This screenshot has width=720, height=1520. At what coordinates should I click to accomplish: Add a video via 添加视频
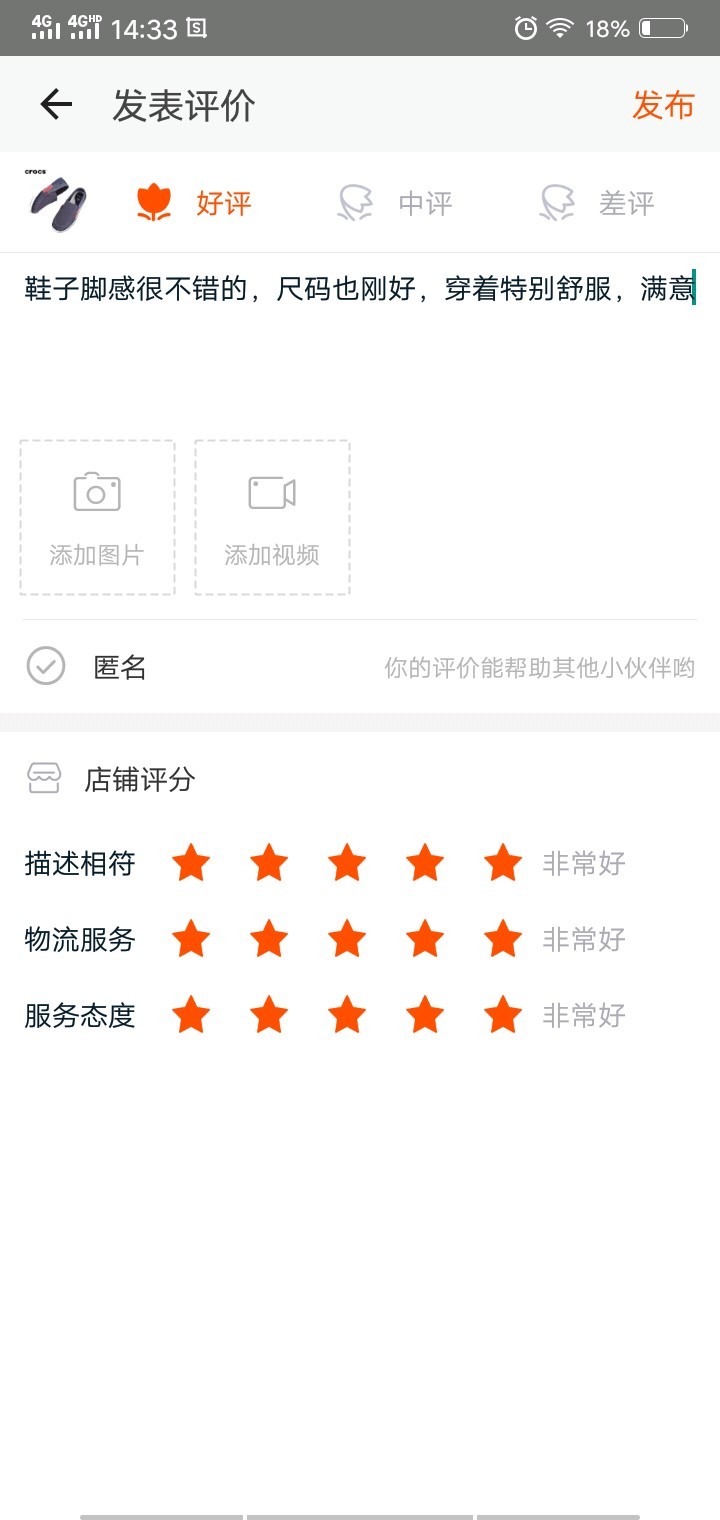tap(272, 518)
